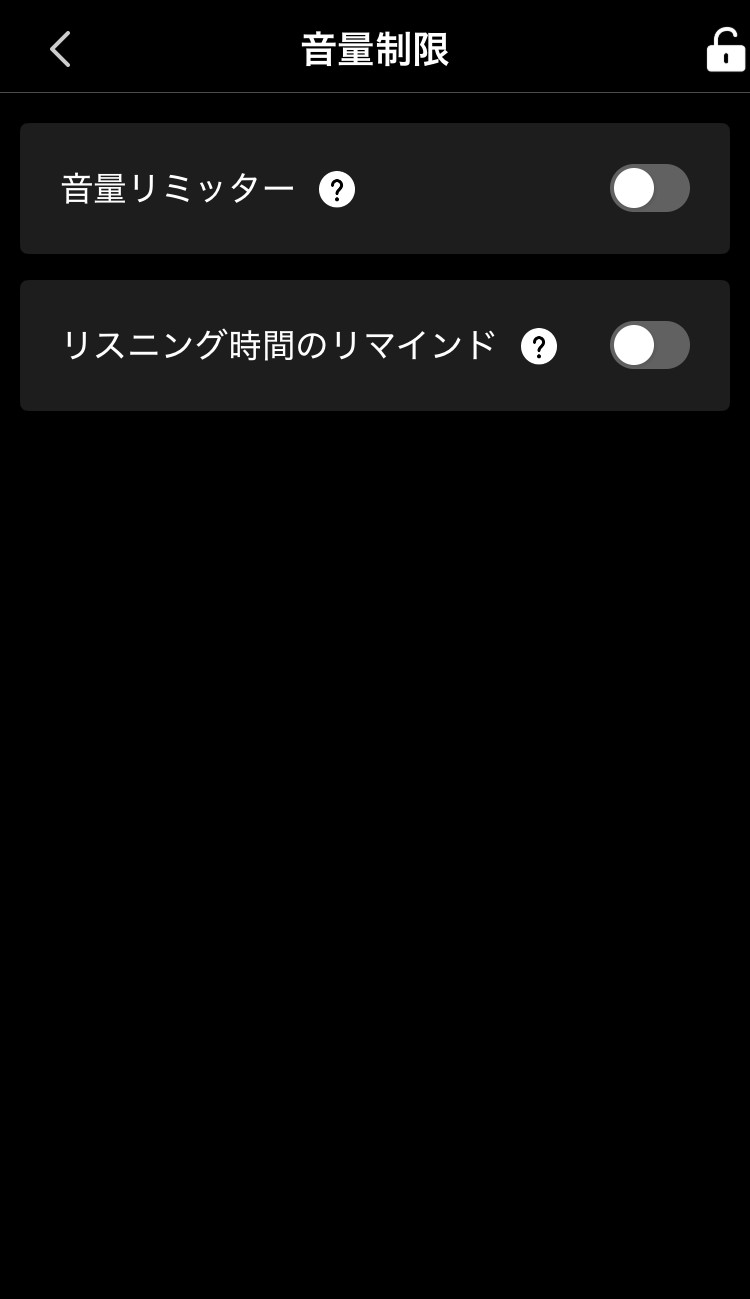
Task: Return to the previous settings page
Action: [59, 48]
